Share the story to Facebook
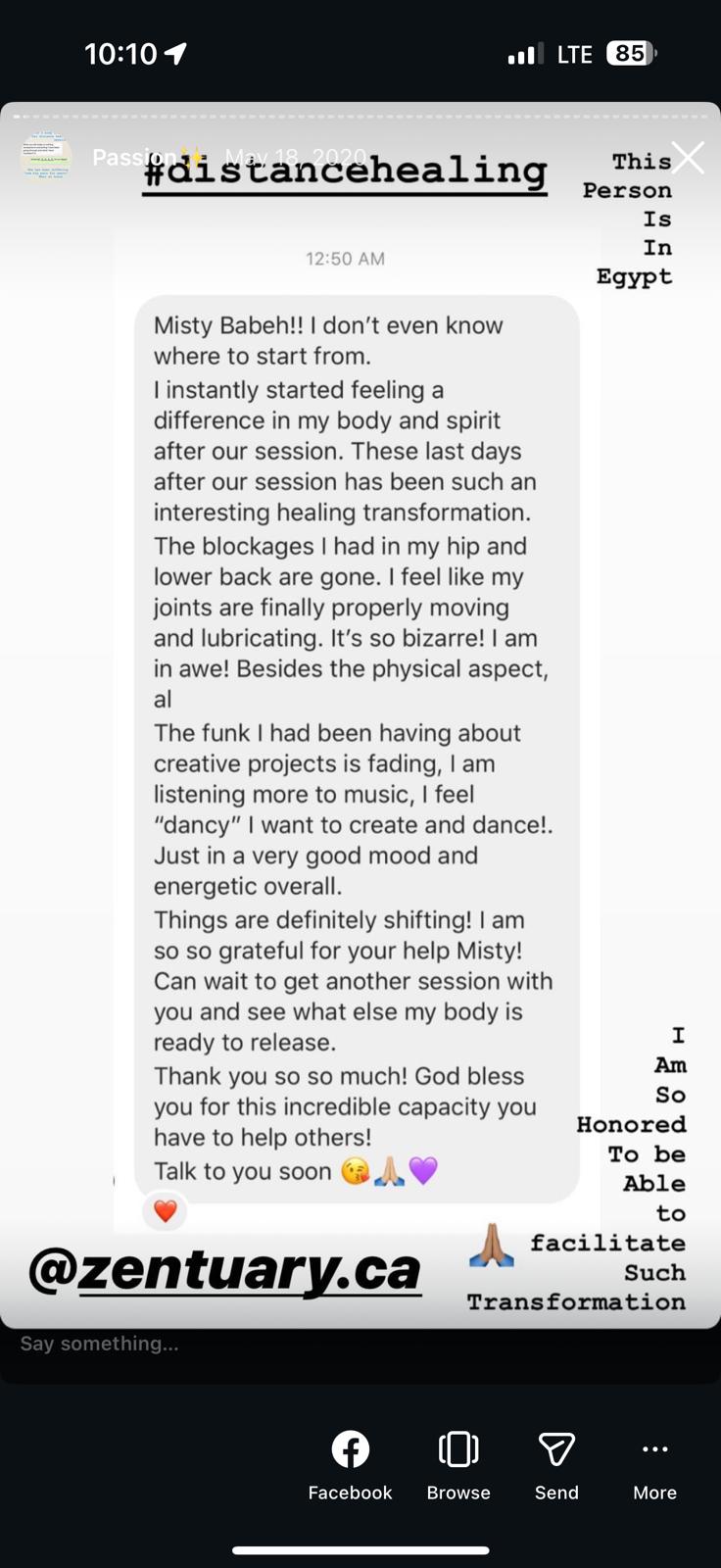The height and width of the screenshot is (1568, 721). (350, 1460)
